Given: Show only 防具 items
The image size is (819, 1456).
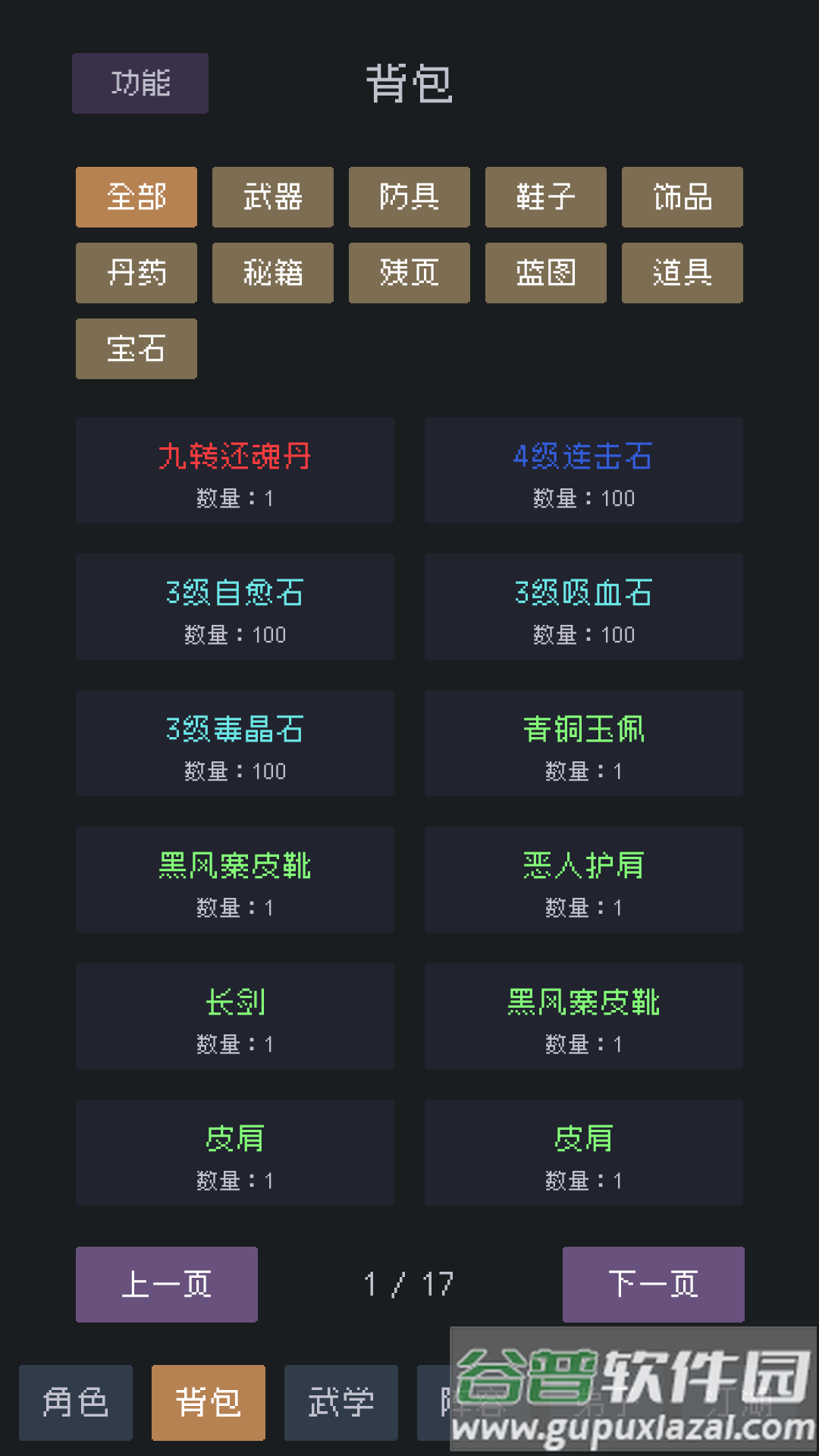Looking at the screenshot, I should (x=409, y=197).
